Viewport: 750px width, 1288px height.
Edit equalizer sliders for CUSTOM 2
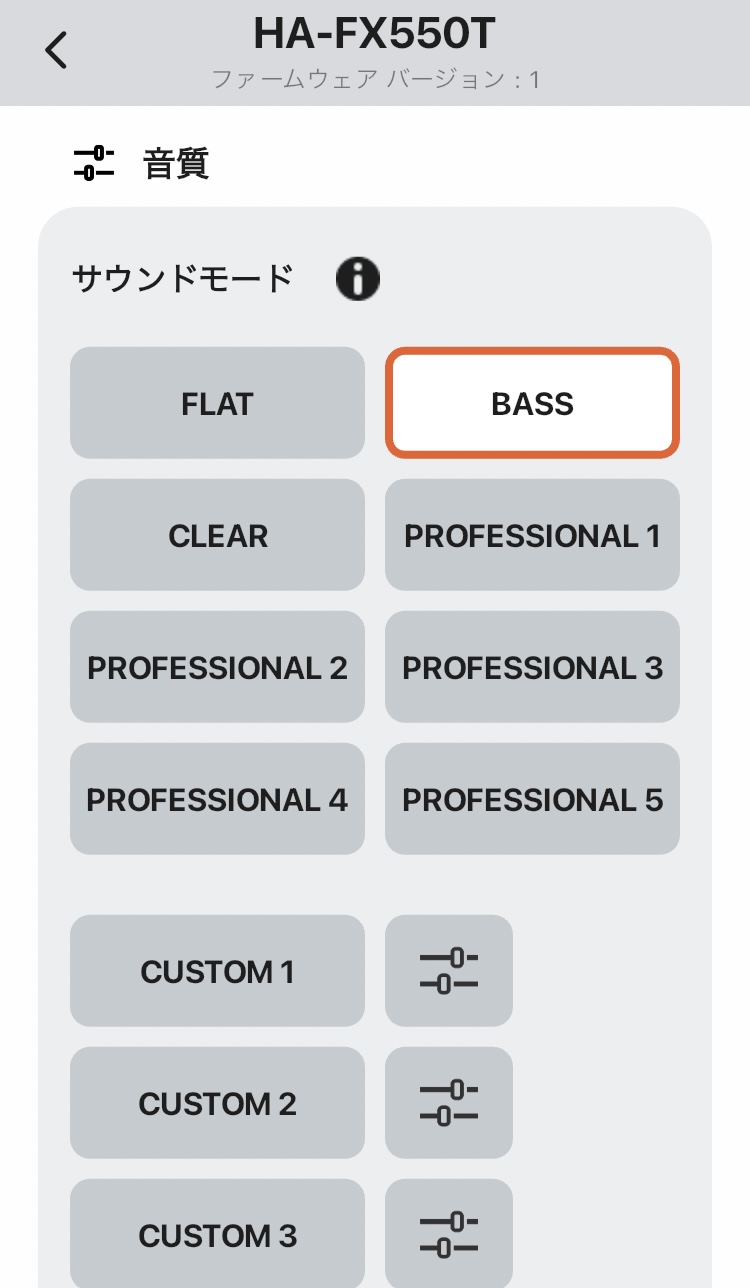448,1103
